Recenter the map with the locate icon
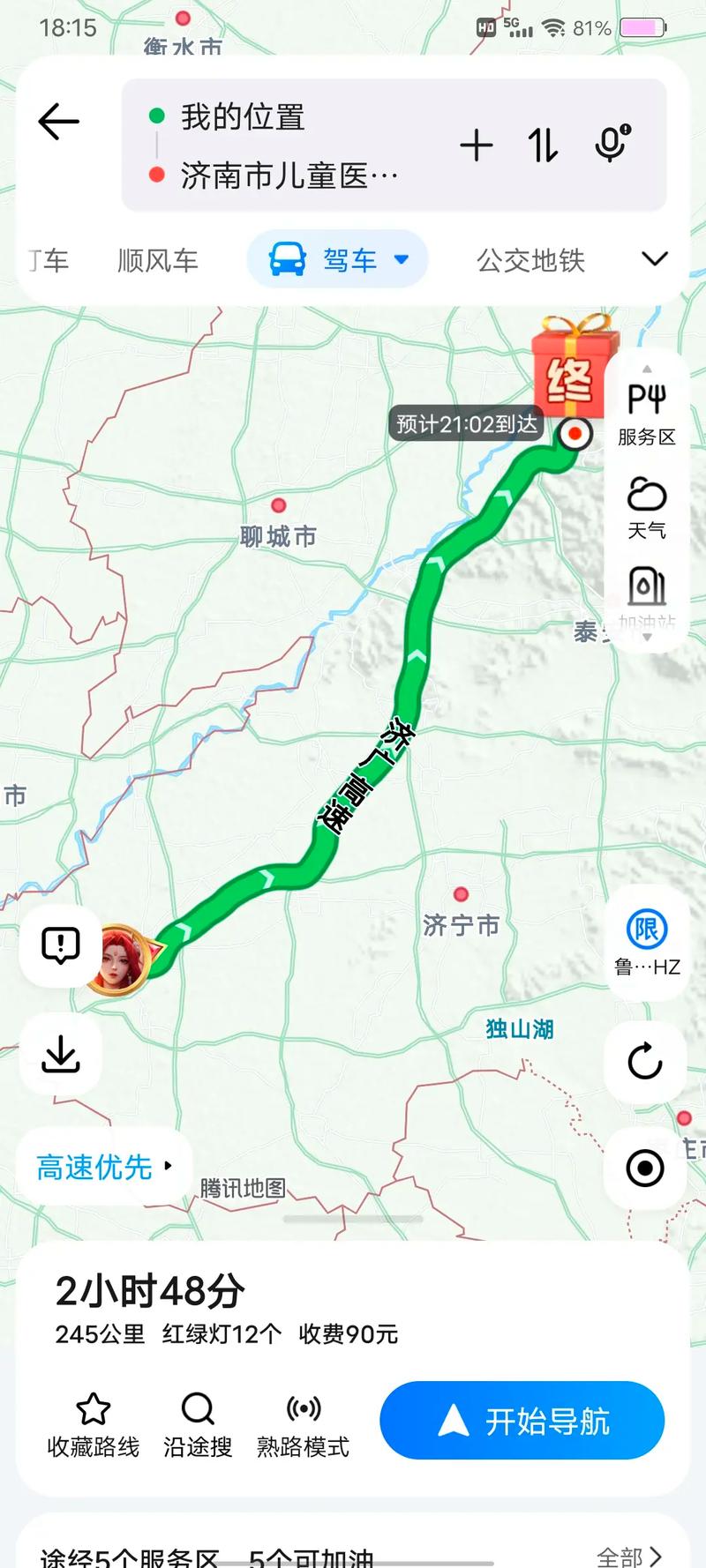The image size is (706, 1568). click(x=644, y=1167)
